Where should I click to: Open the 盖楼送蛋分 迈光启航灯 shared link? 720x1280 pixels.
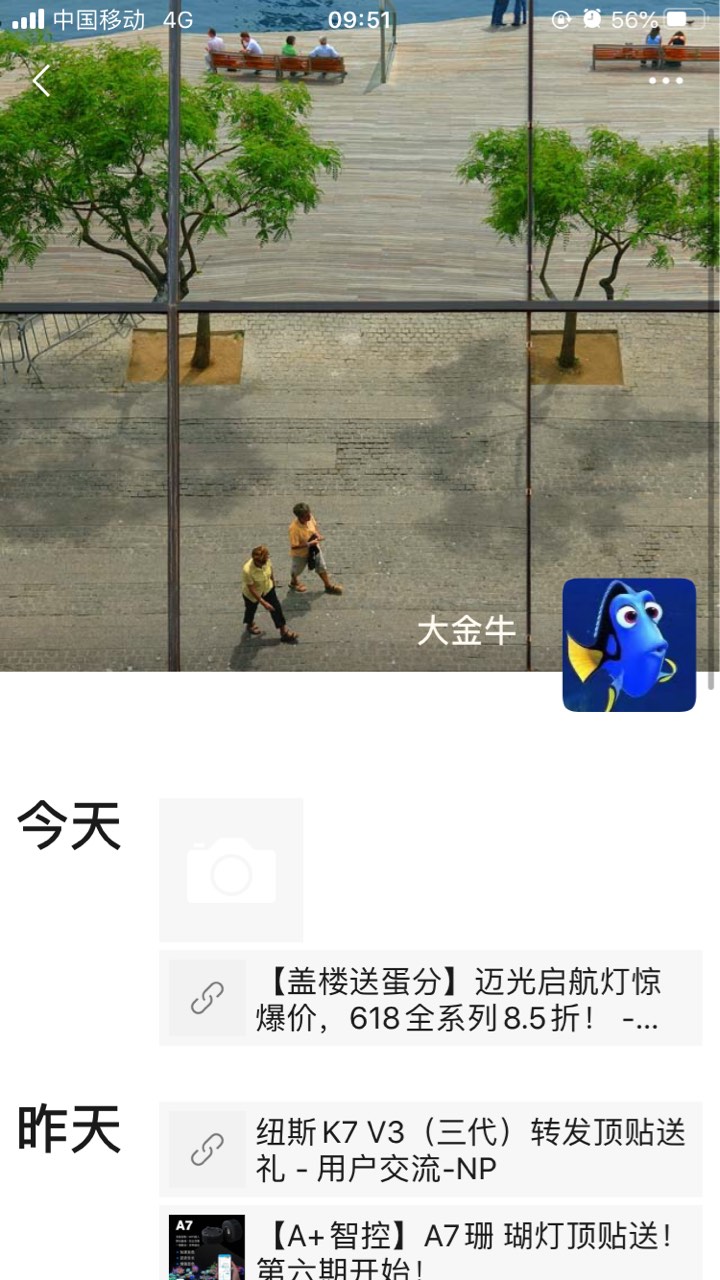click(x=431, y=998)
